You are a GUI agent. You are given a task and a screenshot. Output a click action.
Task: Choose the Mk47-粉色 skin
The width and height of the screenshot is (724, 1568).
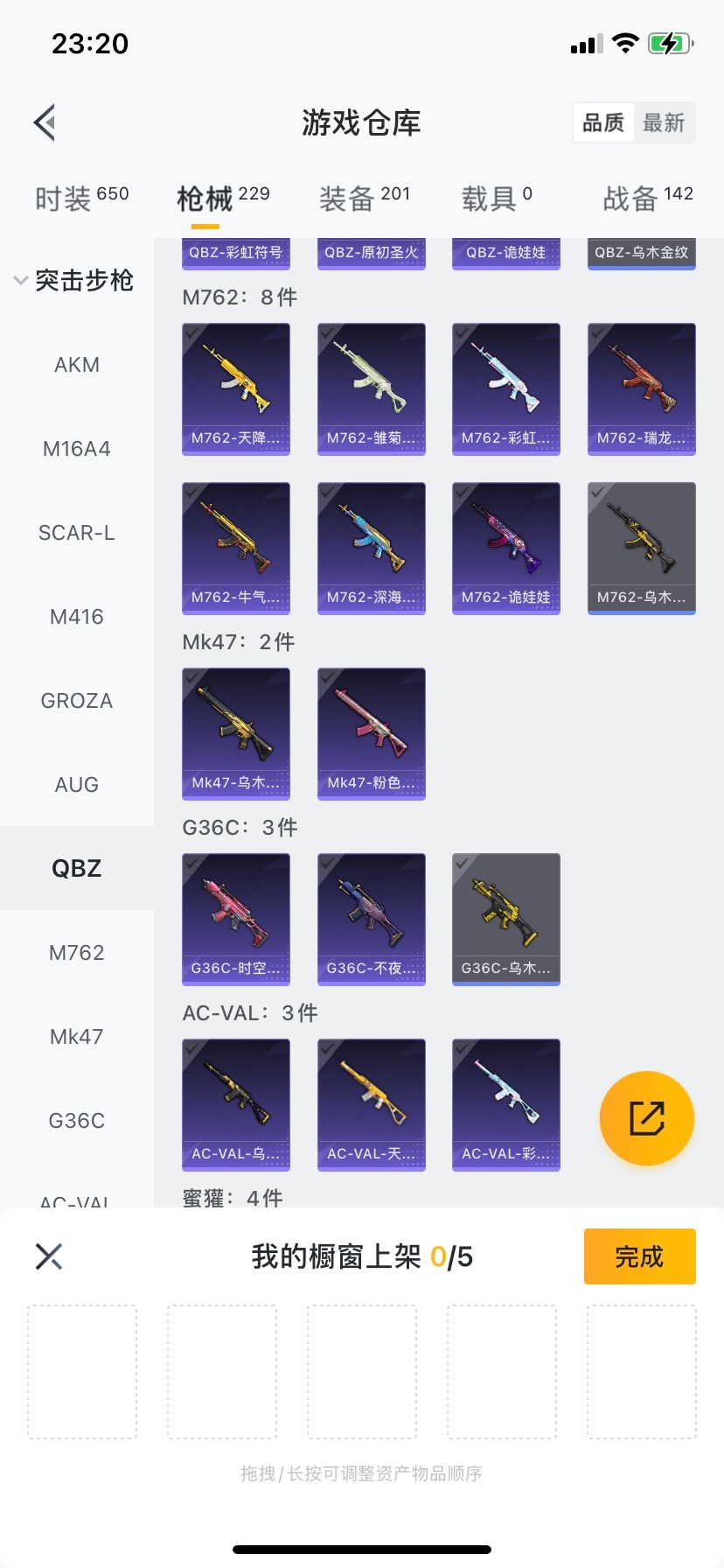(x=372, y=734)
